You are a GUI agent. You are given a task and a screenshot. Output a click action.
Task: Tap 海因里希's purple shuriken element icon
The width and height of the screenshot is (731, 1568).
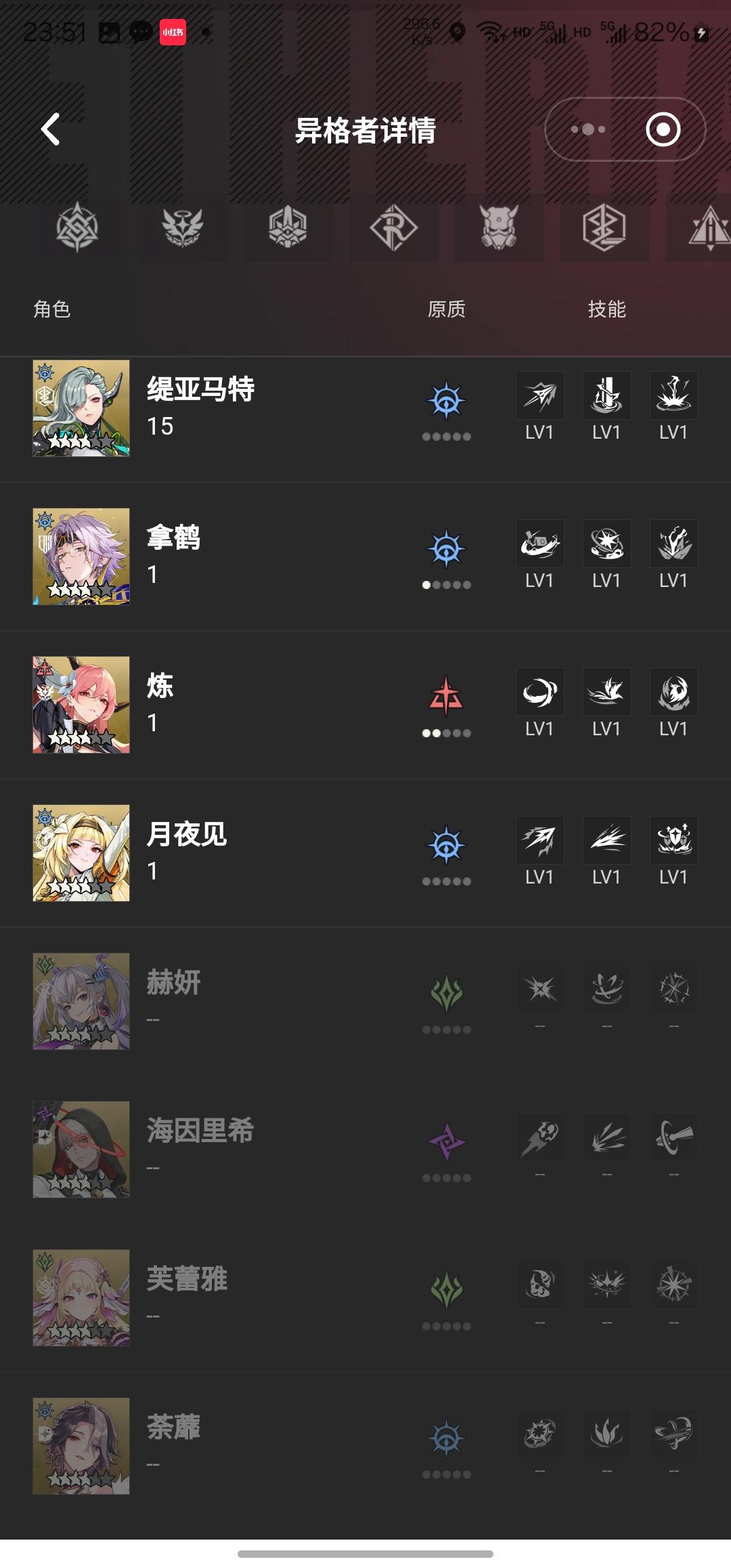448,1137
